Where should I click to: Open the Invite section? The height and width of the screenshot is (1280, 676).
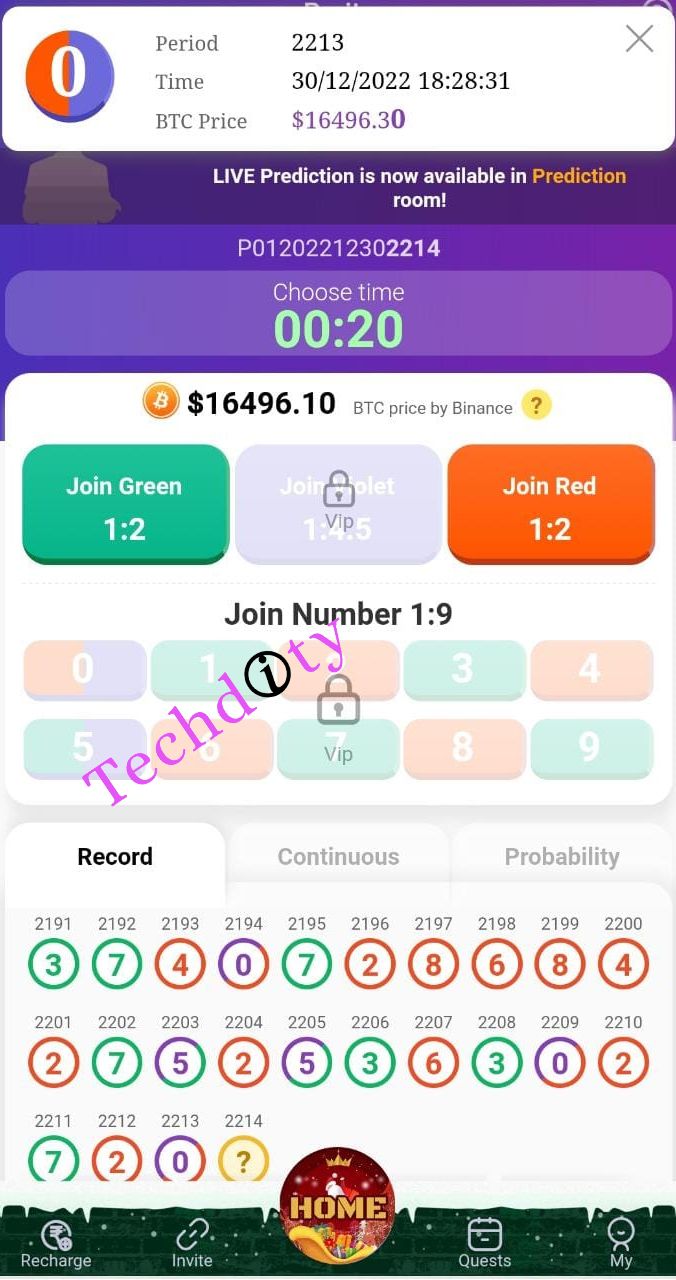click(x=192, y=1242)
